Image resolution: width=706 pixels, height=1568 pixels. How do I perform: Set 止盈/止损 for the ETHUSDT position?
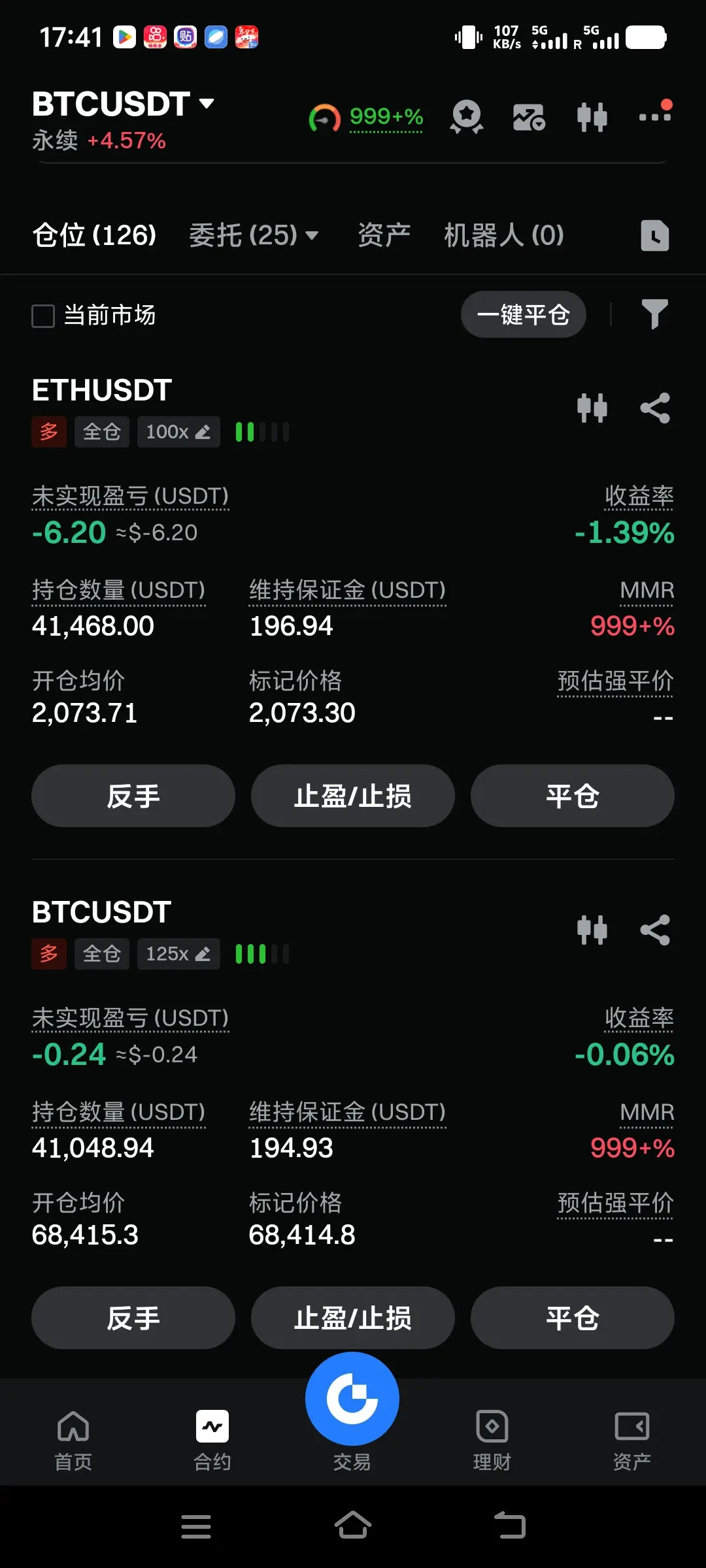[x=353, y=796]
